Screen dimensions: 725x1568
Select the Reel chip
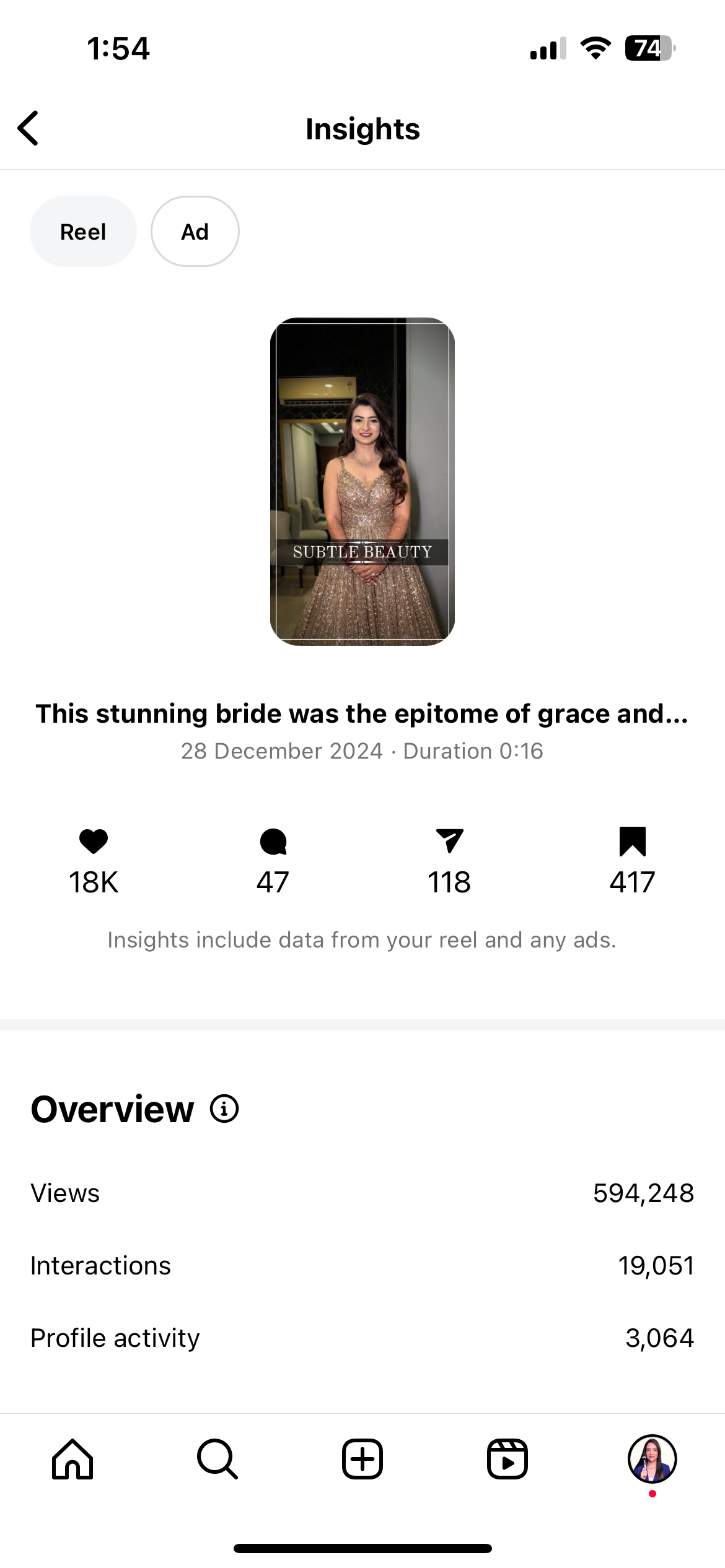83,232
